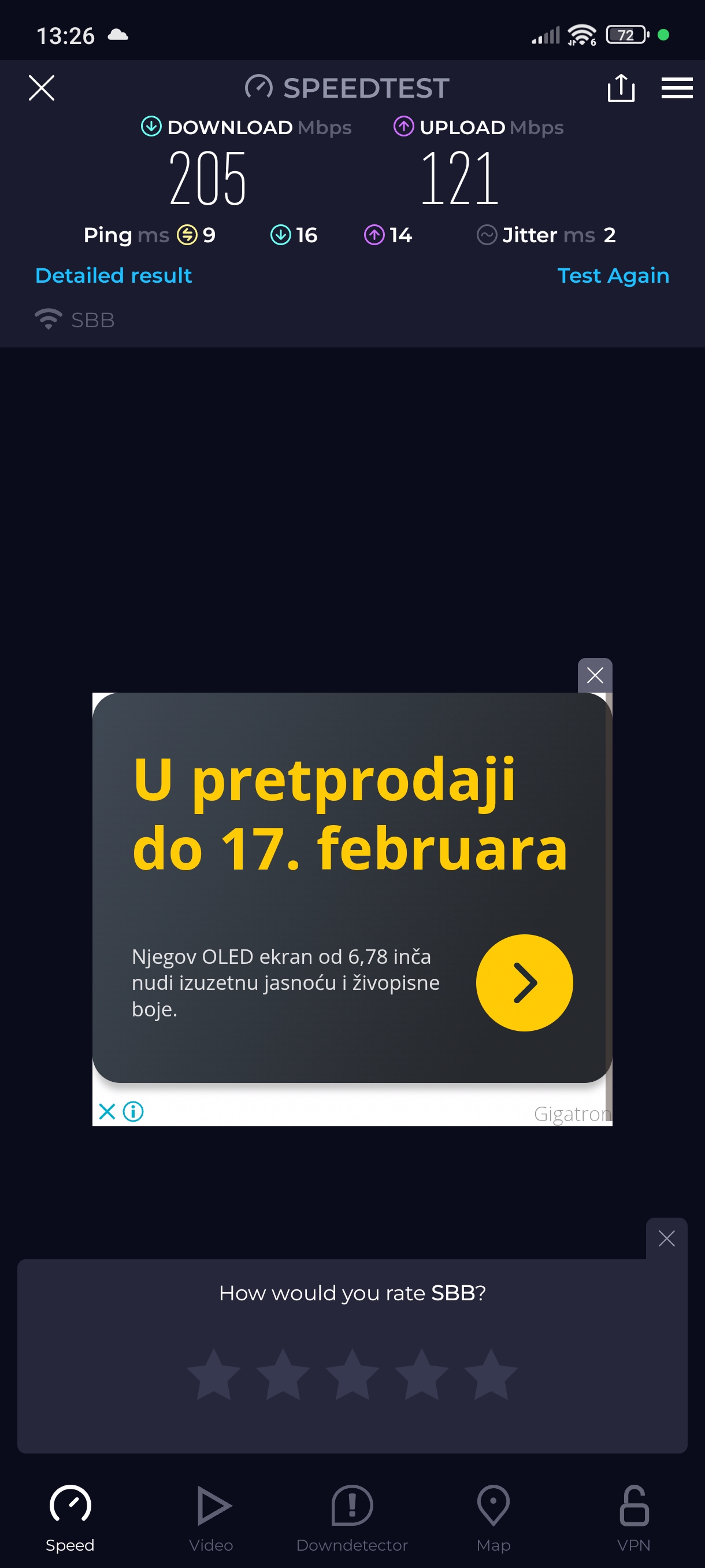The width and height of the screenshot is (705, 1568).
Task: Tap the yellow arrow button in the ad
Action: pyautogui.click(x=524, y=982)
